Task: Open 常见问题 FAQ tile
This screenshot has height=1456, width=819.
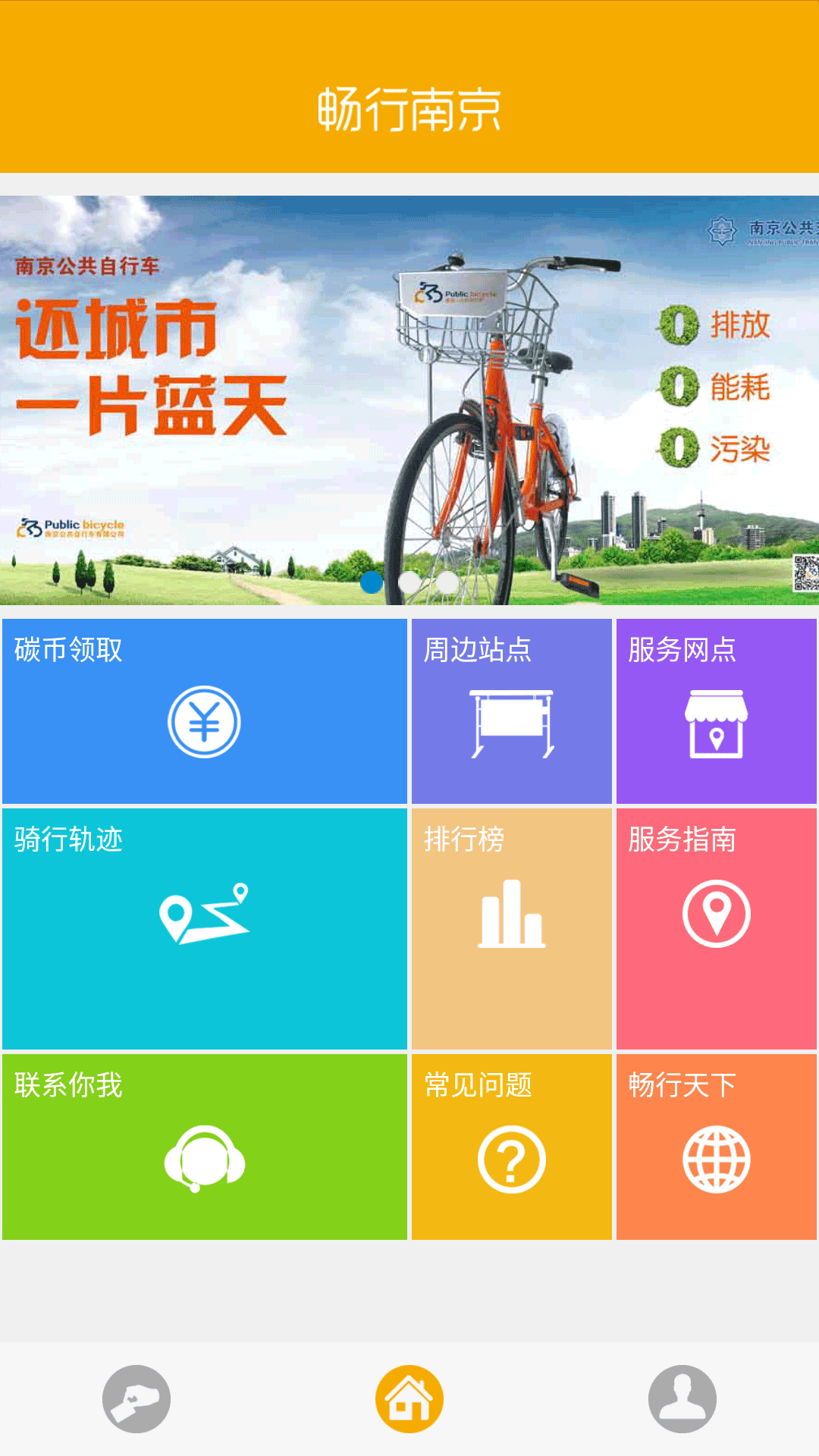Action: click(512, 1147)
